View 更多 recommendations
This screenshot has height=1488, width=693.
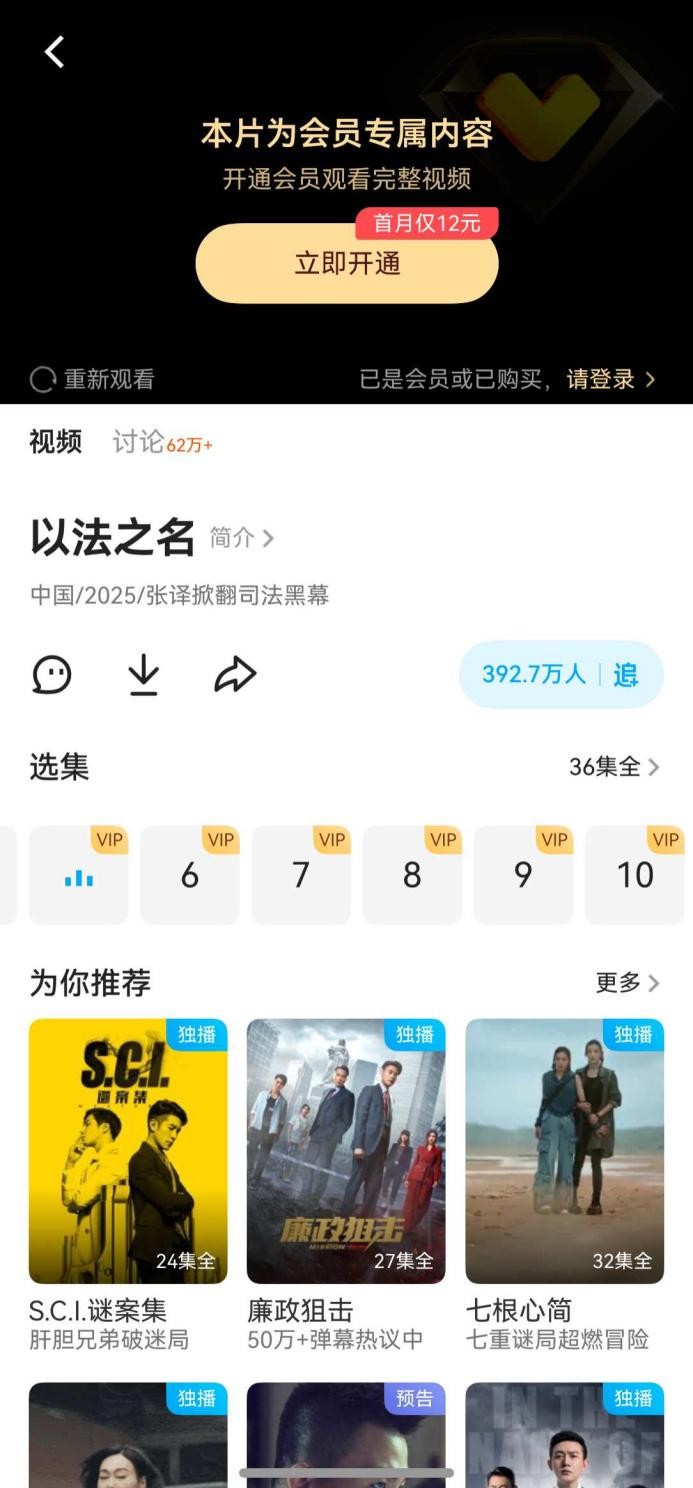point(627,983)
